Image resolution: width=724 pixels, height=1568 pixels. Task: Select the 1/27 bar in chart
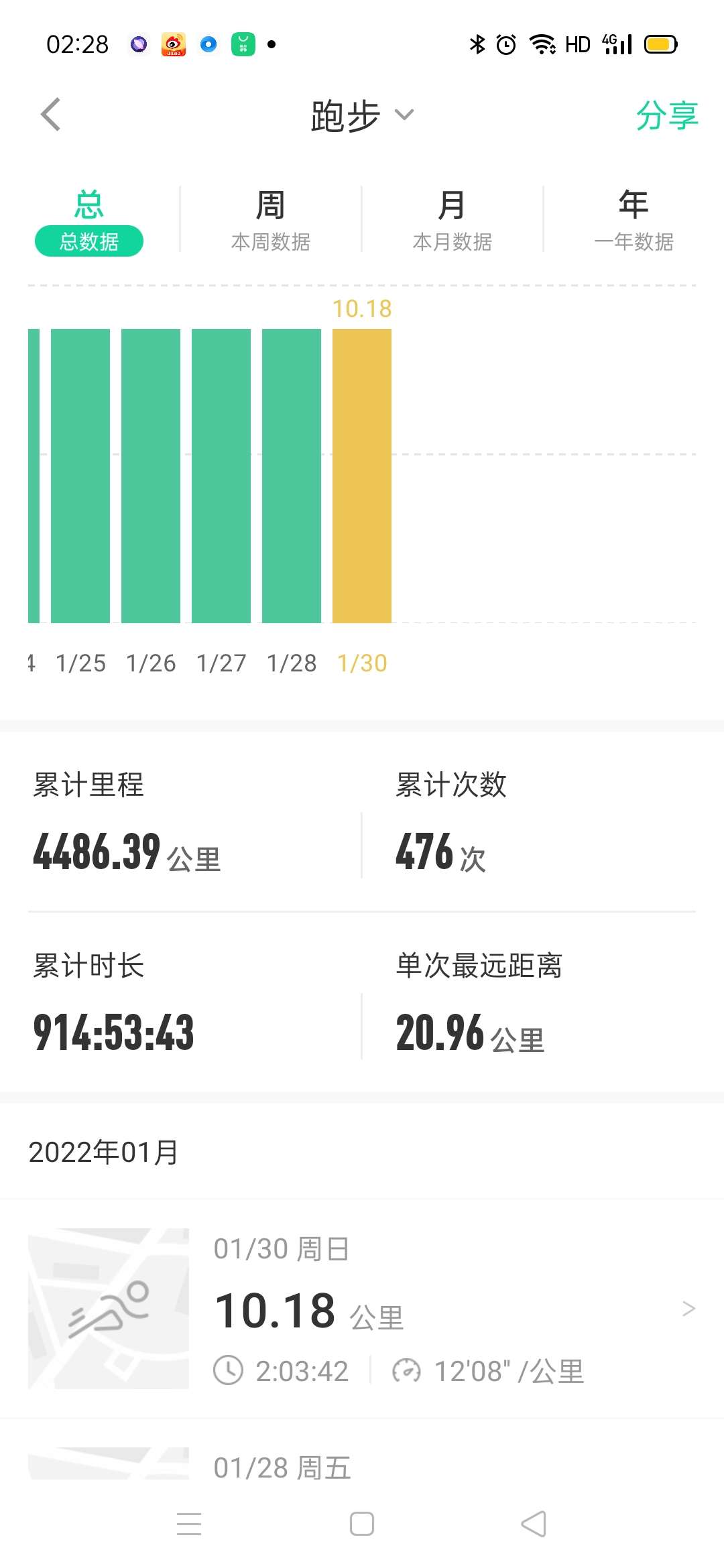coord(221,476)
